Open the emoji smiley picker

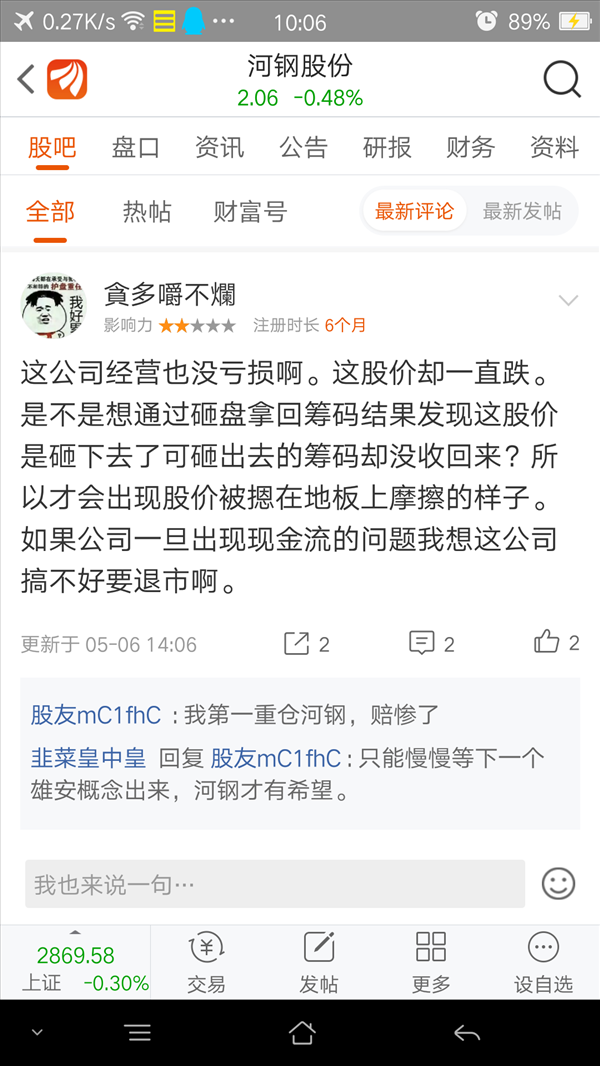coord(559,884)
